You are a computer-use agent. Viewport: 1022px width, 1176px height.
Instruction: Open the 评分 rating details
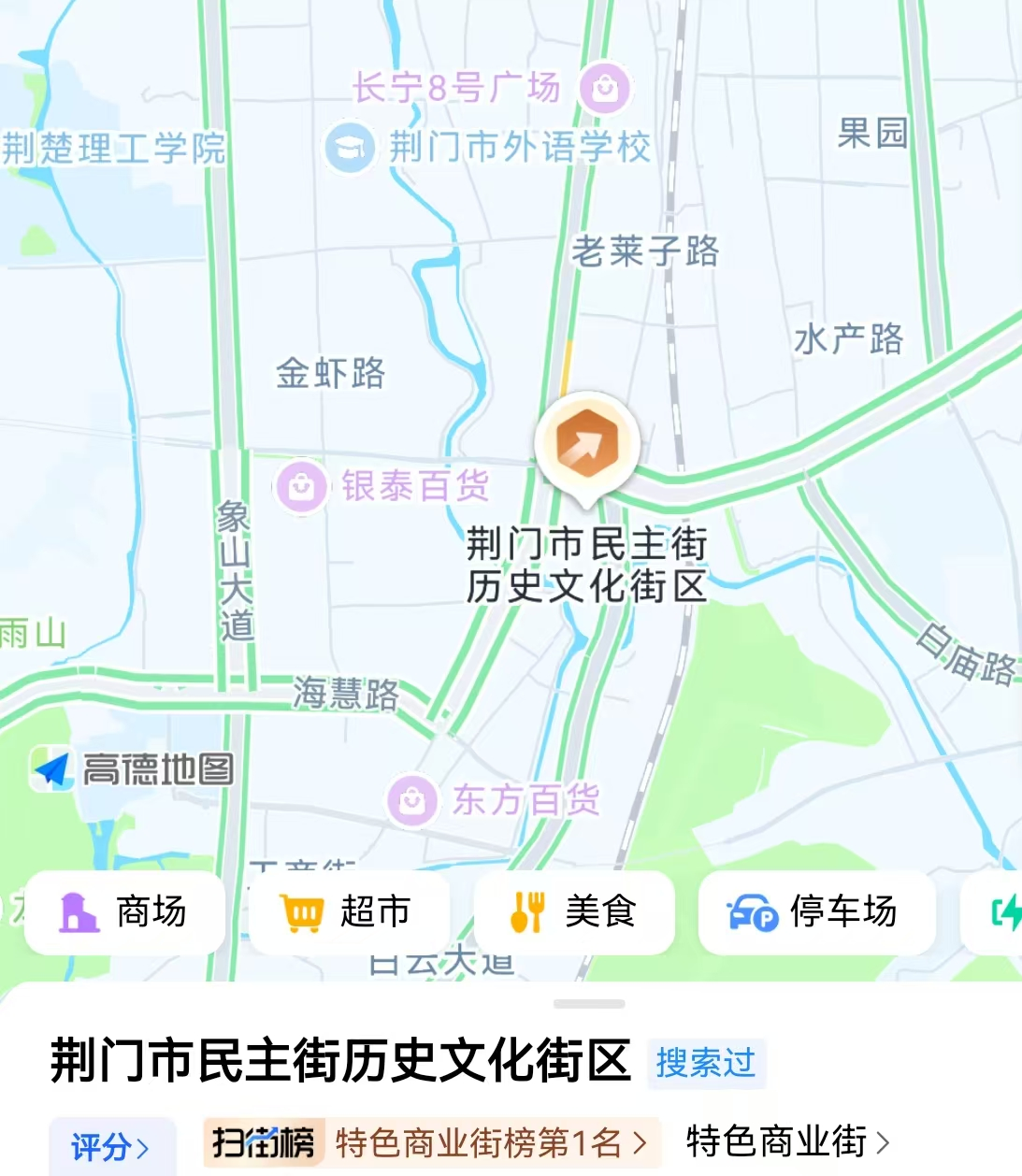(111, 1146)
